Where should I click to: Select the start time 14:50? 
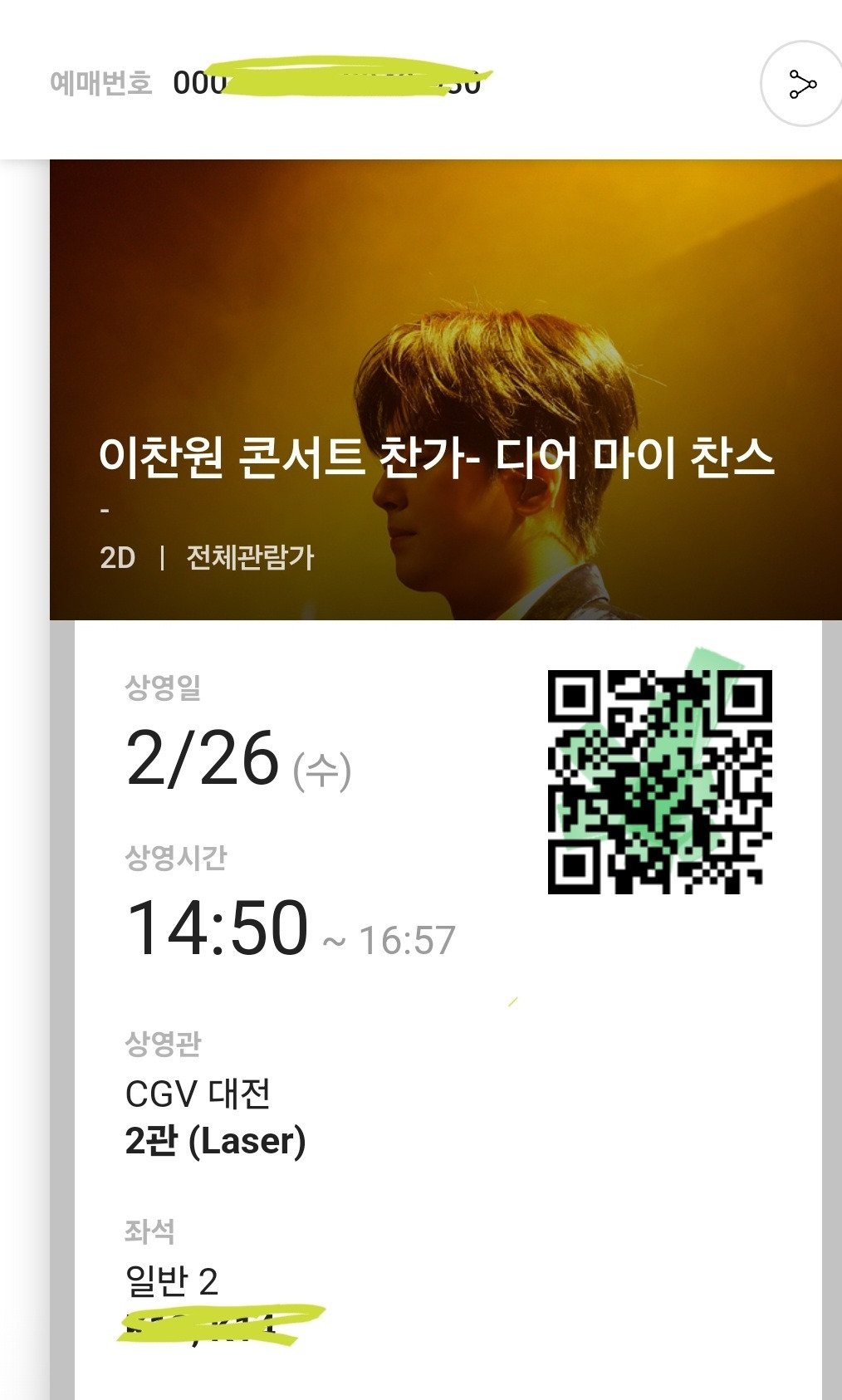(x=216, y=932)
